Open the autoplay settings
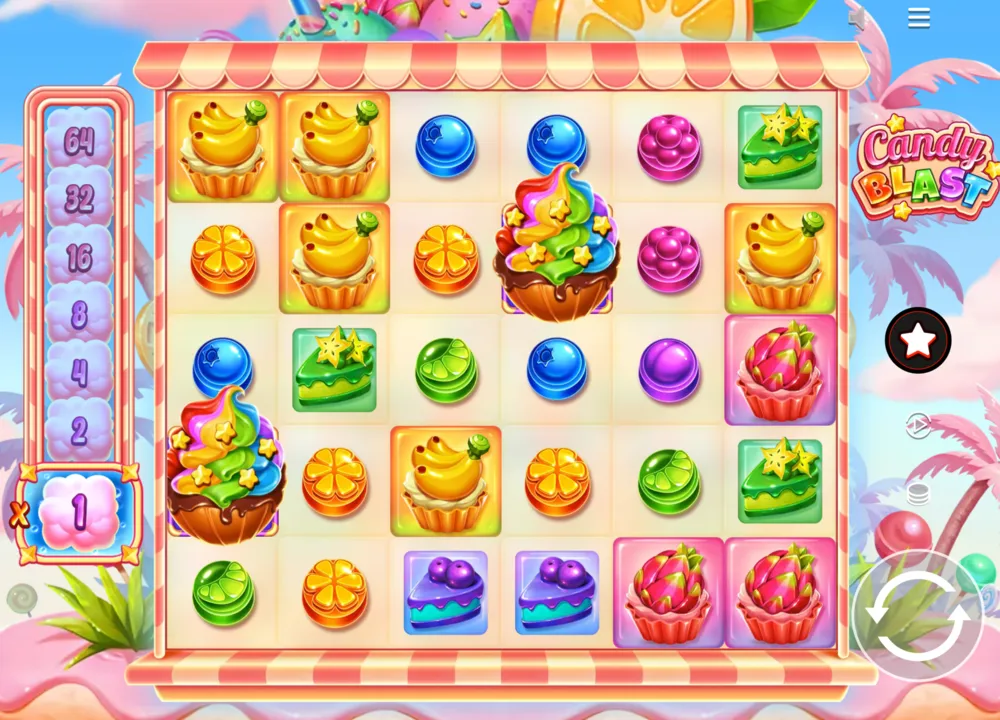 pos(918,425)
